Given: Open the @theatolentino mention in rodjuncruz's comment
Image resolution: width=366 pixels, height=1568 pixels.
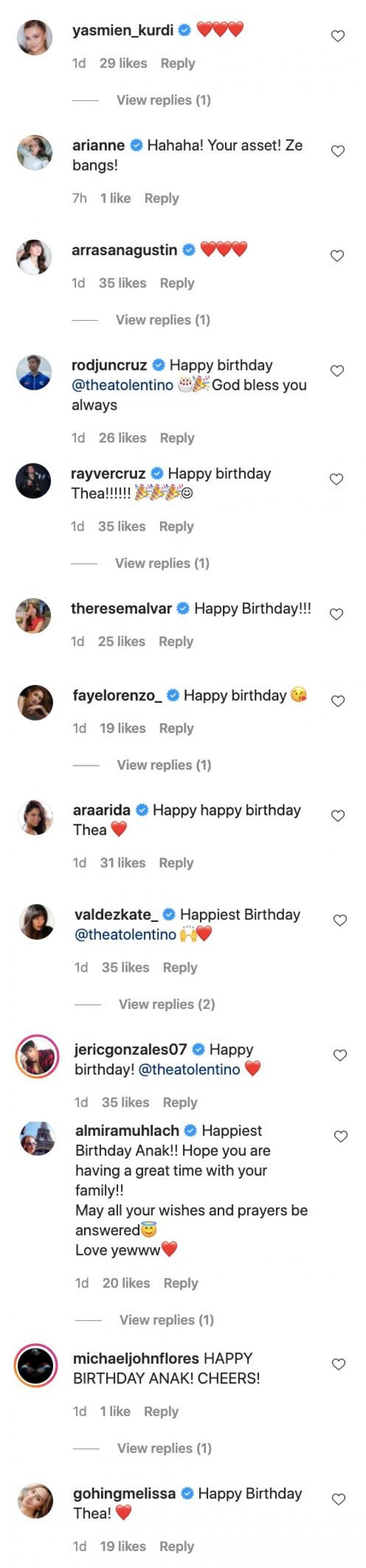Looking at the screenshot, I should point(123,385).
